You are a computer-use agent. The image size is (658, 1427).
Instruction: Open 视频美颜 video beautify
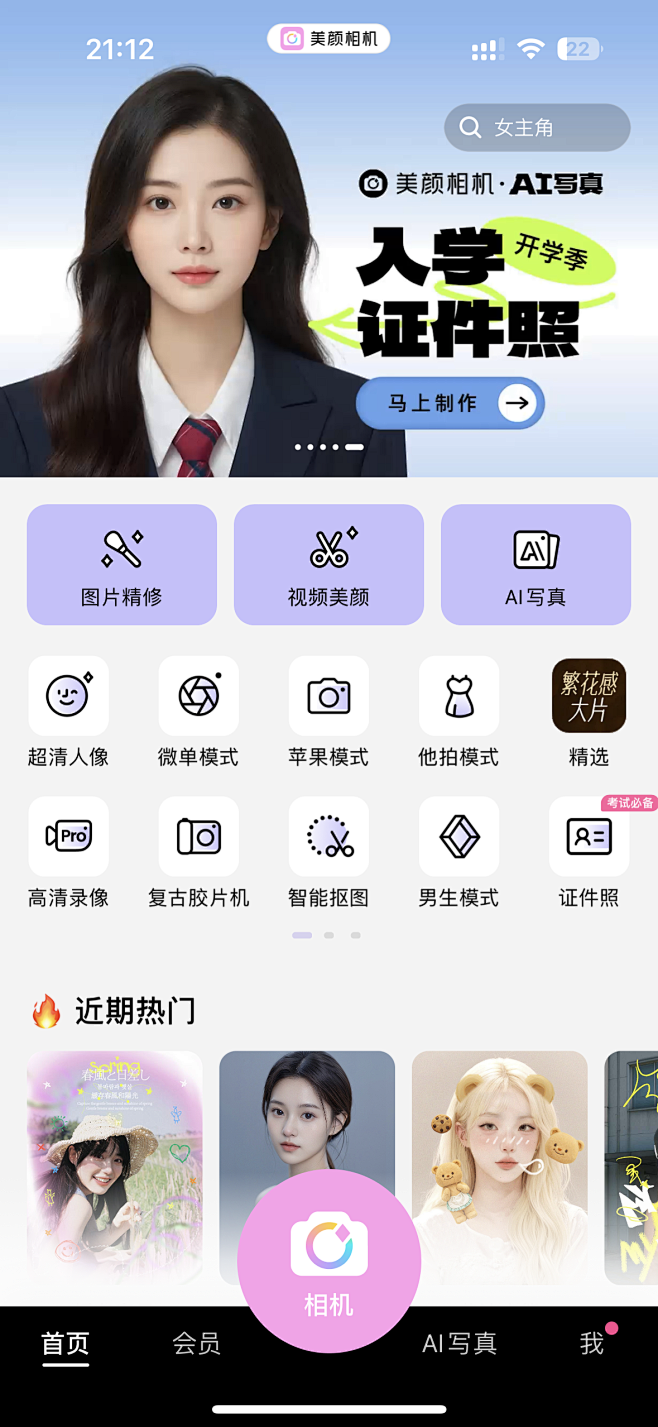329,564
